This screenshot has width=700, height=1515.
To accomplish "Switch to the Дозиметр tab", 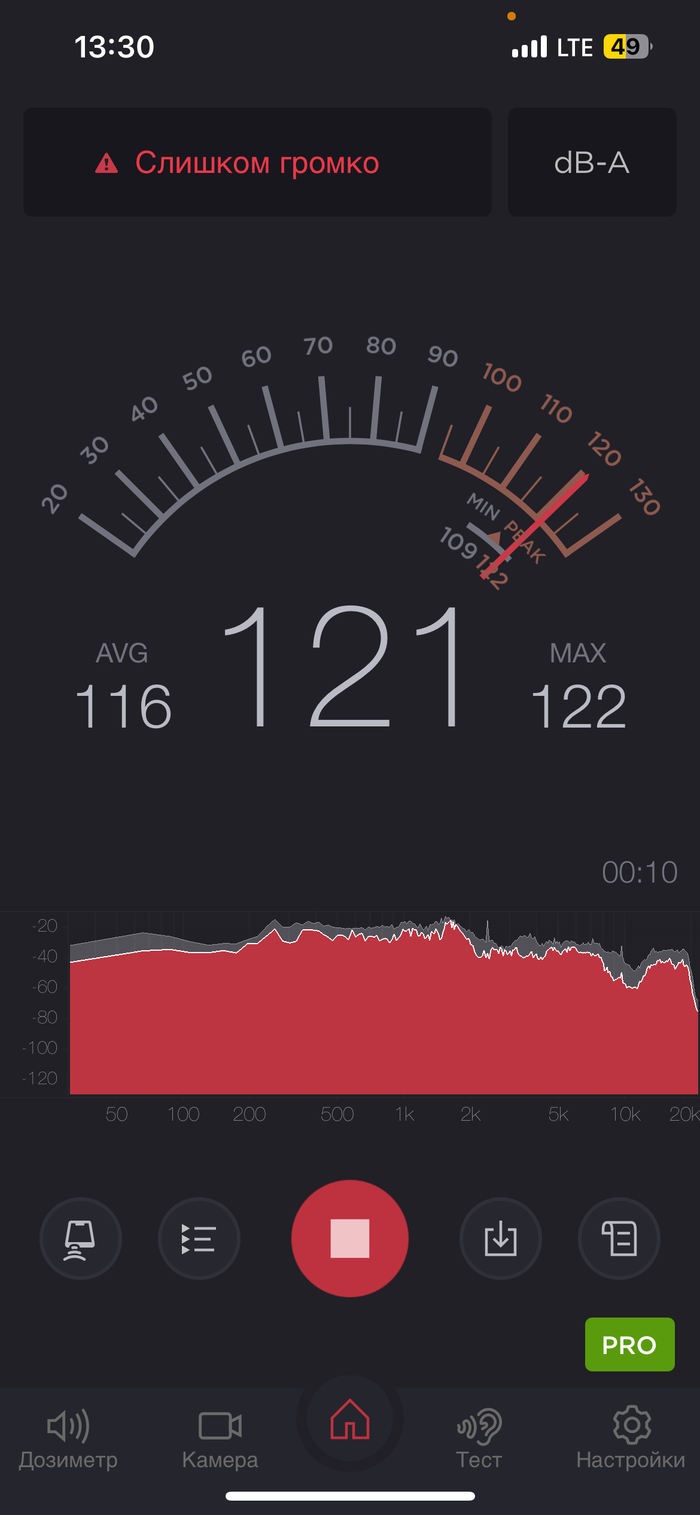I will click(x=68, y=1439).
